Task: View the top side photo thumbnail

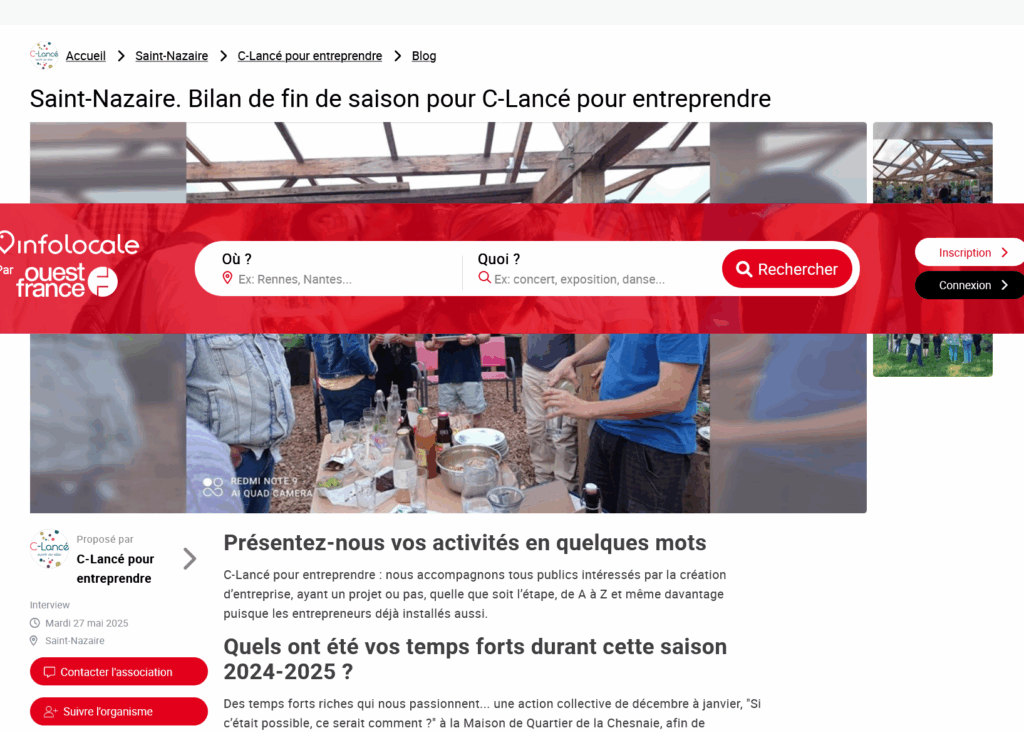Action: [932, 162]
